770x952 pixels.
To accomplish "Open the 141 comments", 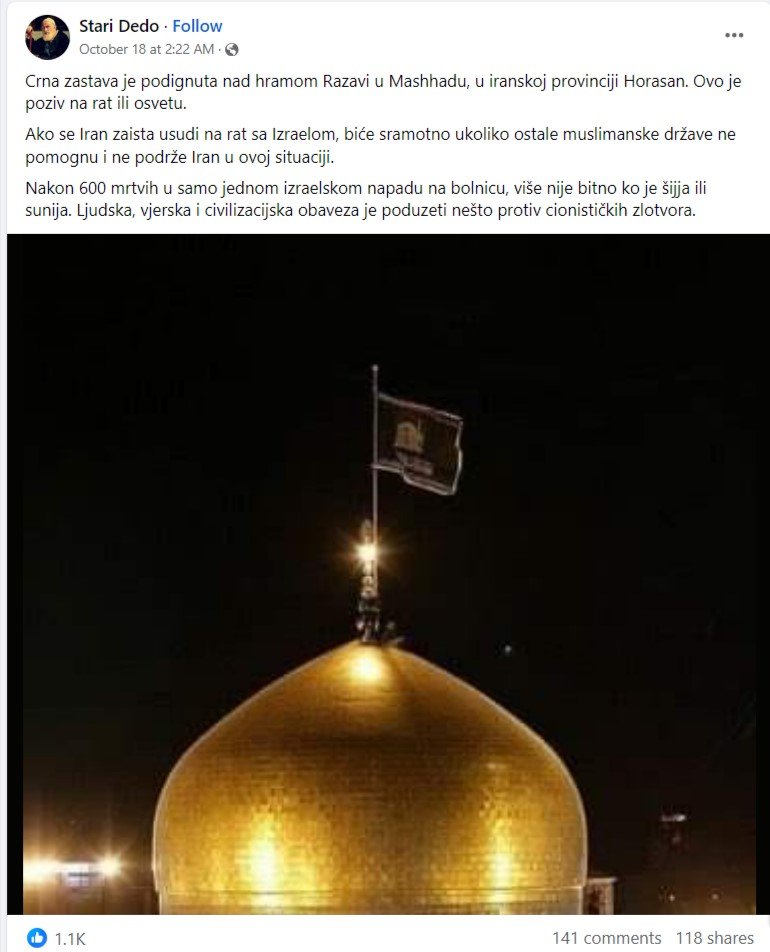I will pyautogui.click(x=606, y=938).
